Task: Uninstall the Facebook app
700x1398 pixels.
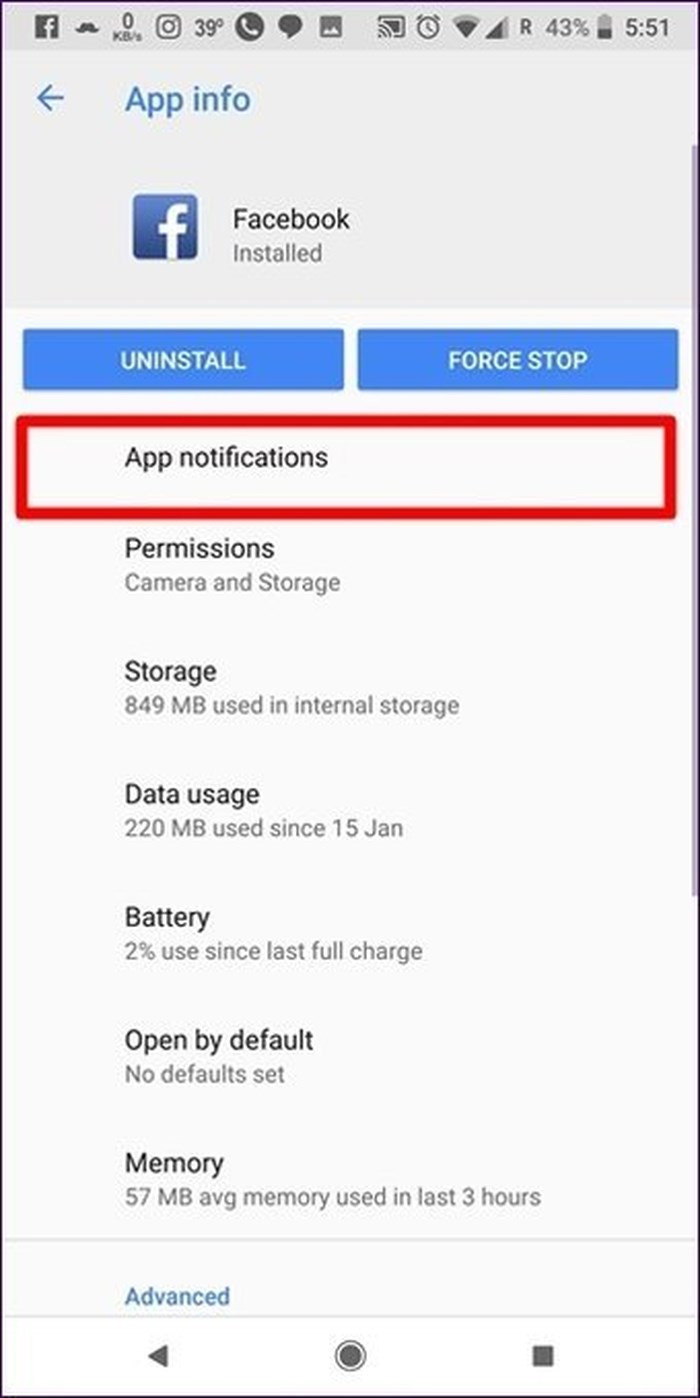Action: (183, 360)
